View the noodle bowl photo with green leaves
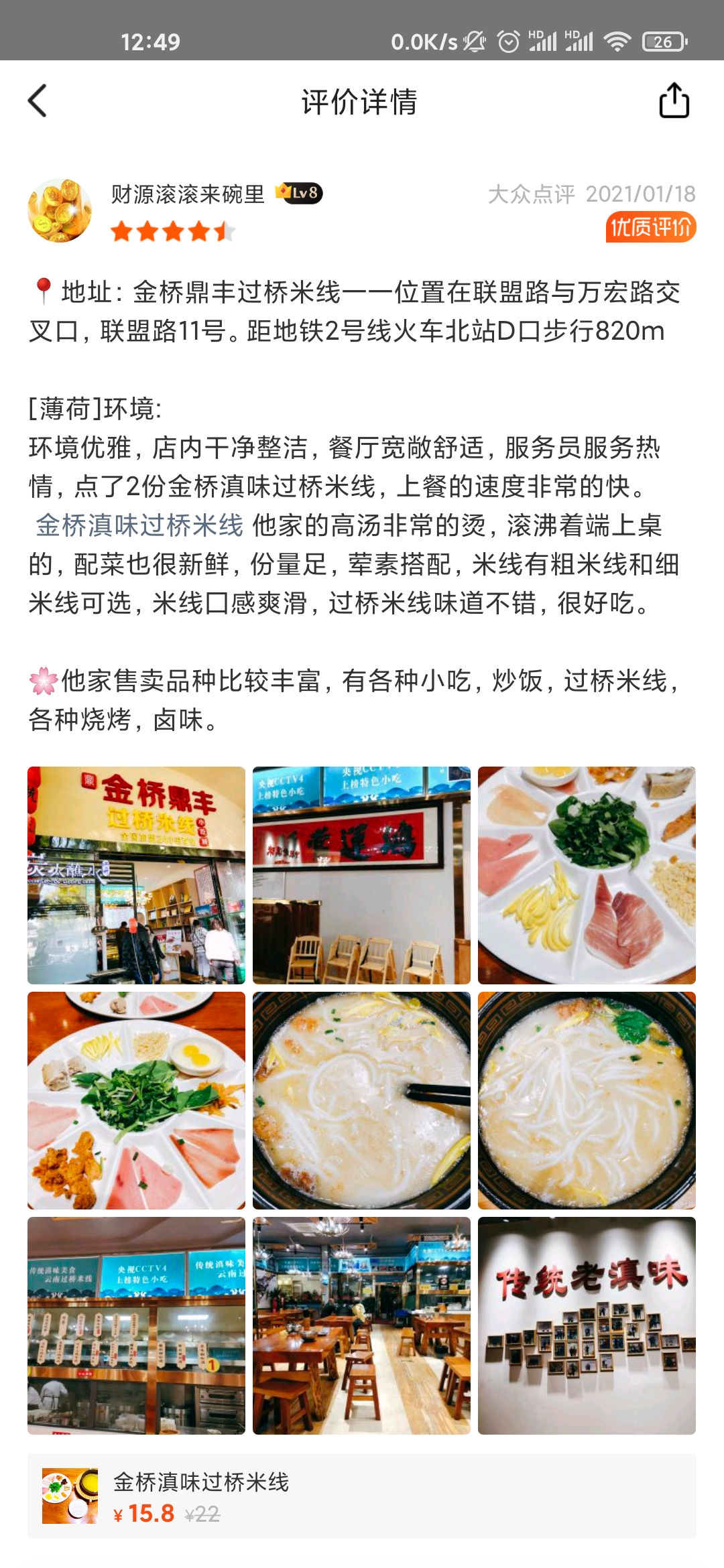Viewport: 724px width, 1568px height. (587, 1100)
